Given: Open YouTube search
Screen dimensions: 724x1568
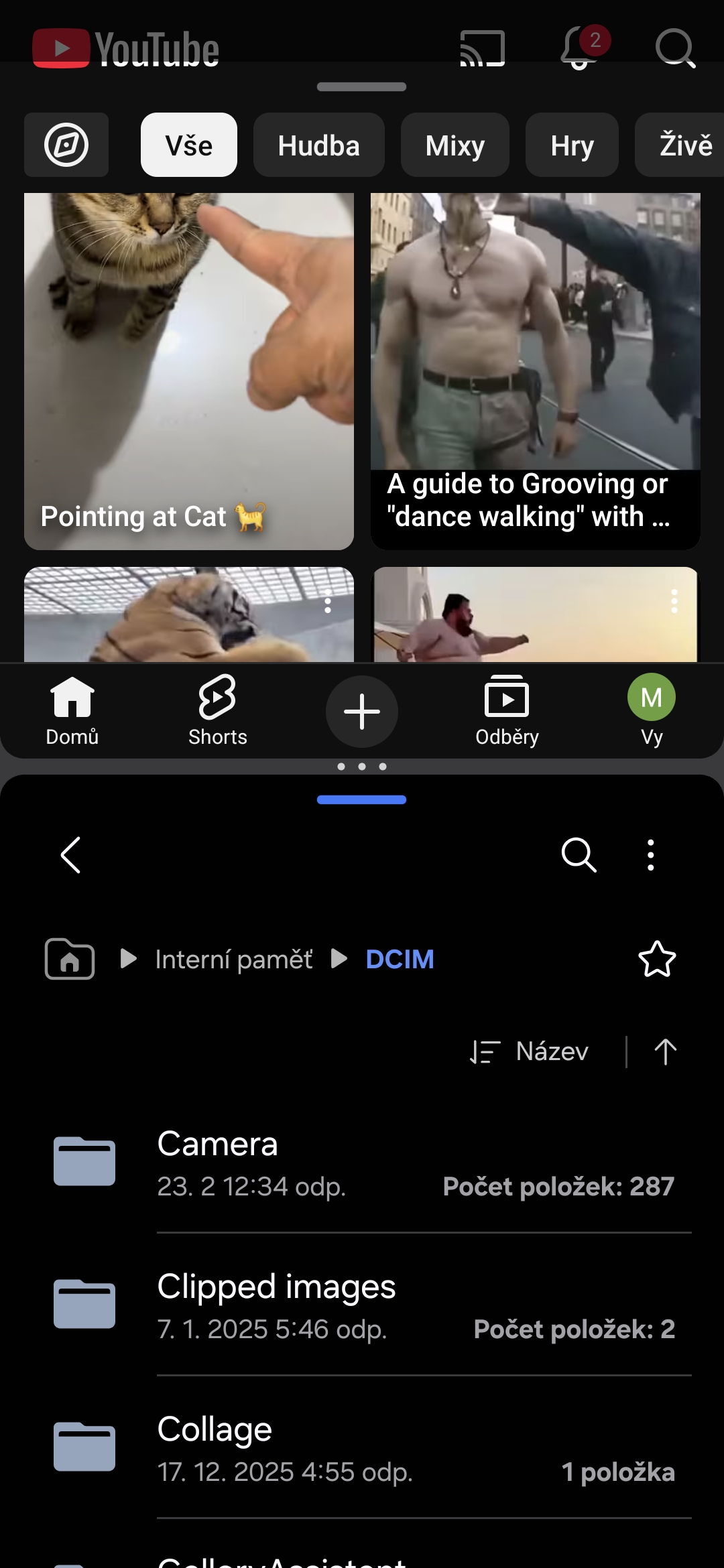Looking at the screenshot, I should tap(674, 48).
